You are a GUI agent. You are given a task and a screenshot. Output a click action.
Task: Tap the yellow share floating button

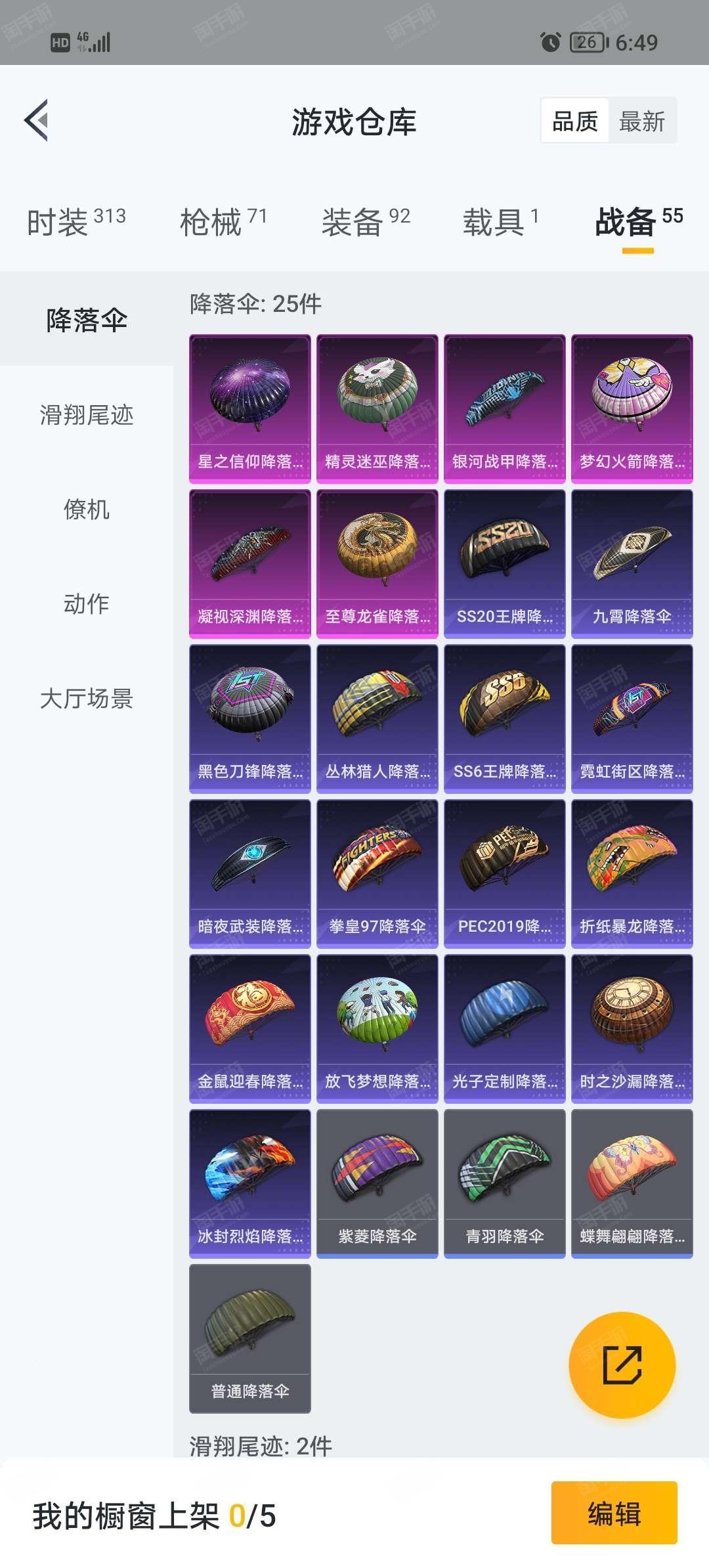pos(622,1365)
